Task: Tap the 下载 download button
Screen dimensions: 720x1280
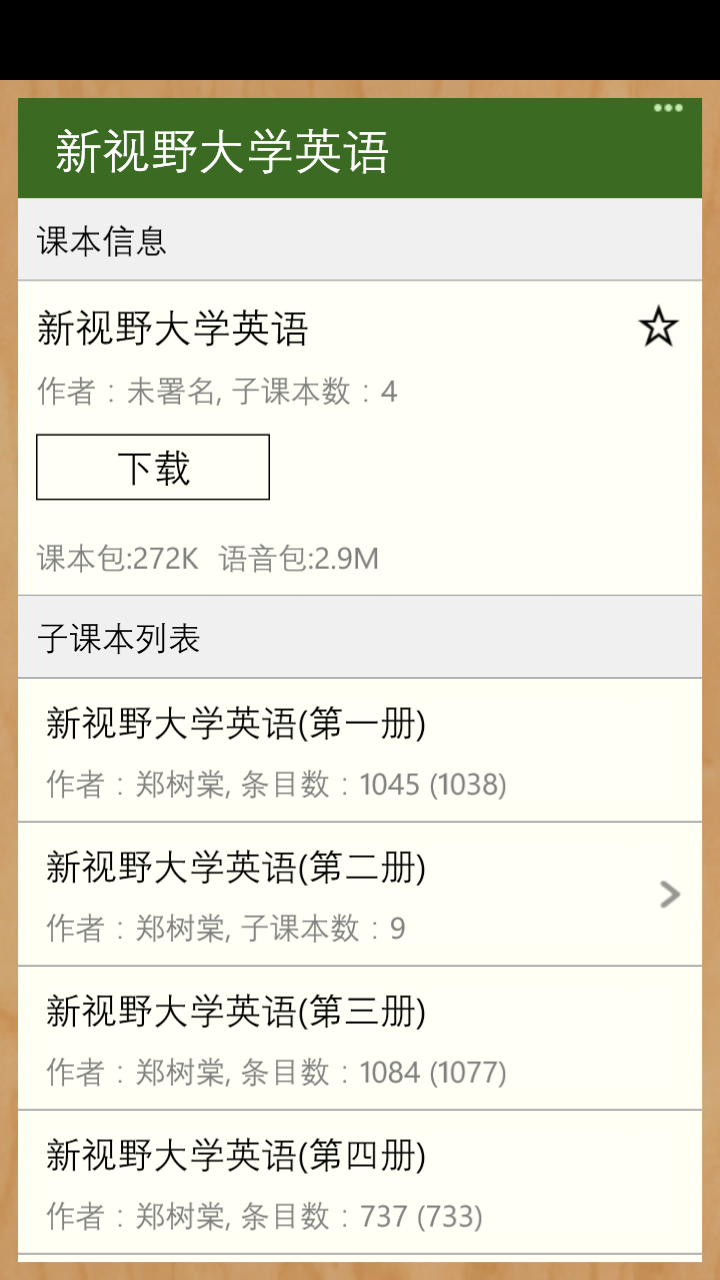Action: (x=153, y=467)
